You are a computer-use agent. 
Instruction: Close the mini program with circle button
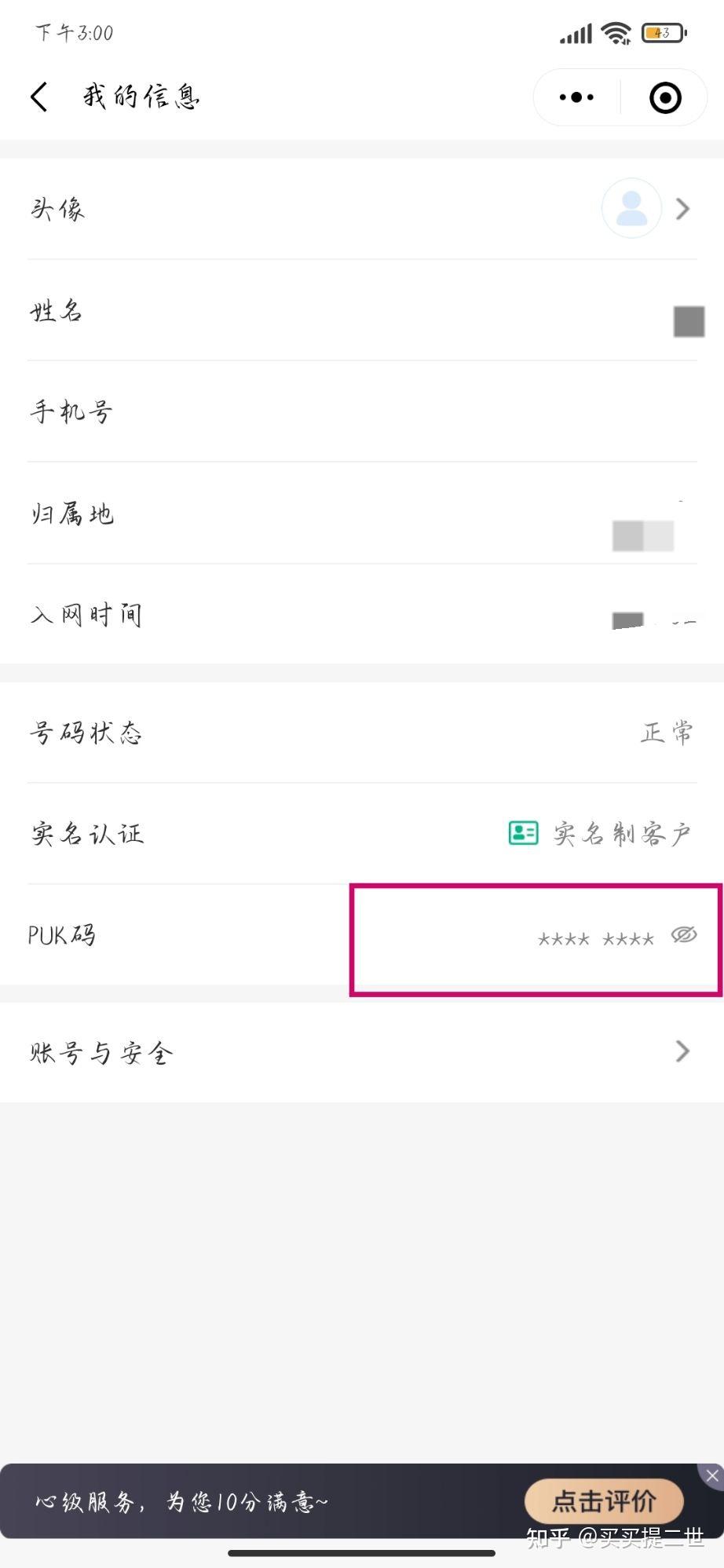coord(665,97)
